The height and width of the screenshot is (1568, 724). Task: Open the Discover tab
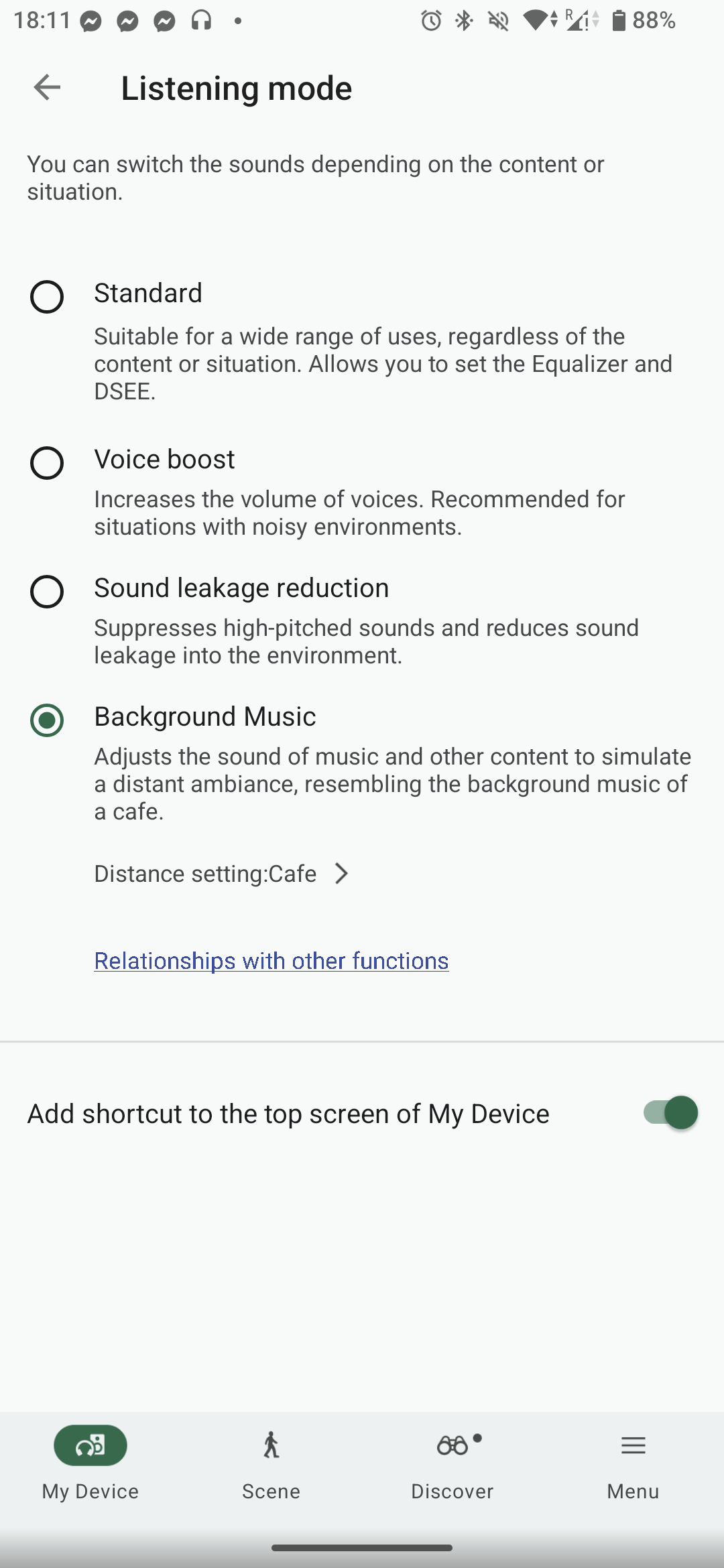pos(452,1462)
